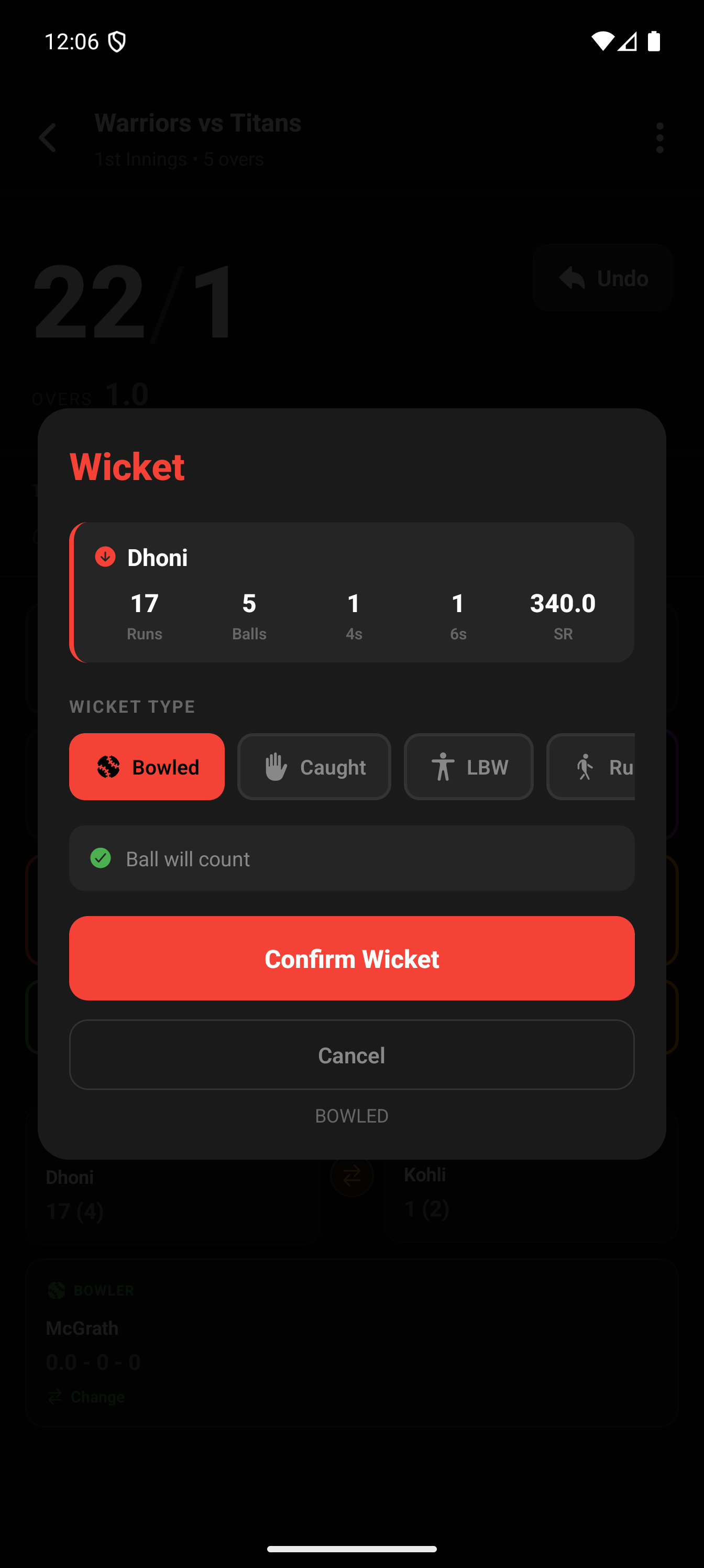Tap the Warriors vs Titans header

[197, 123]
